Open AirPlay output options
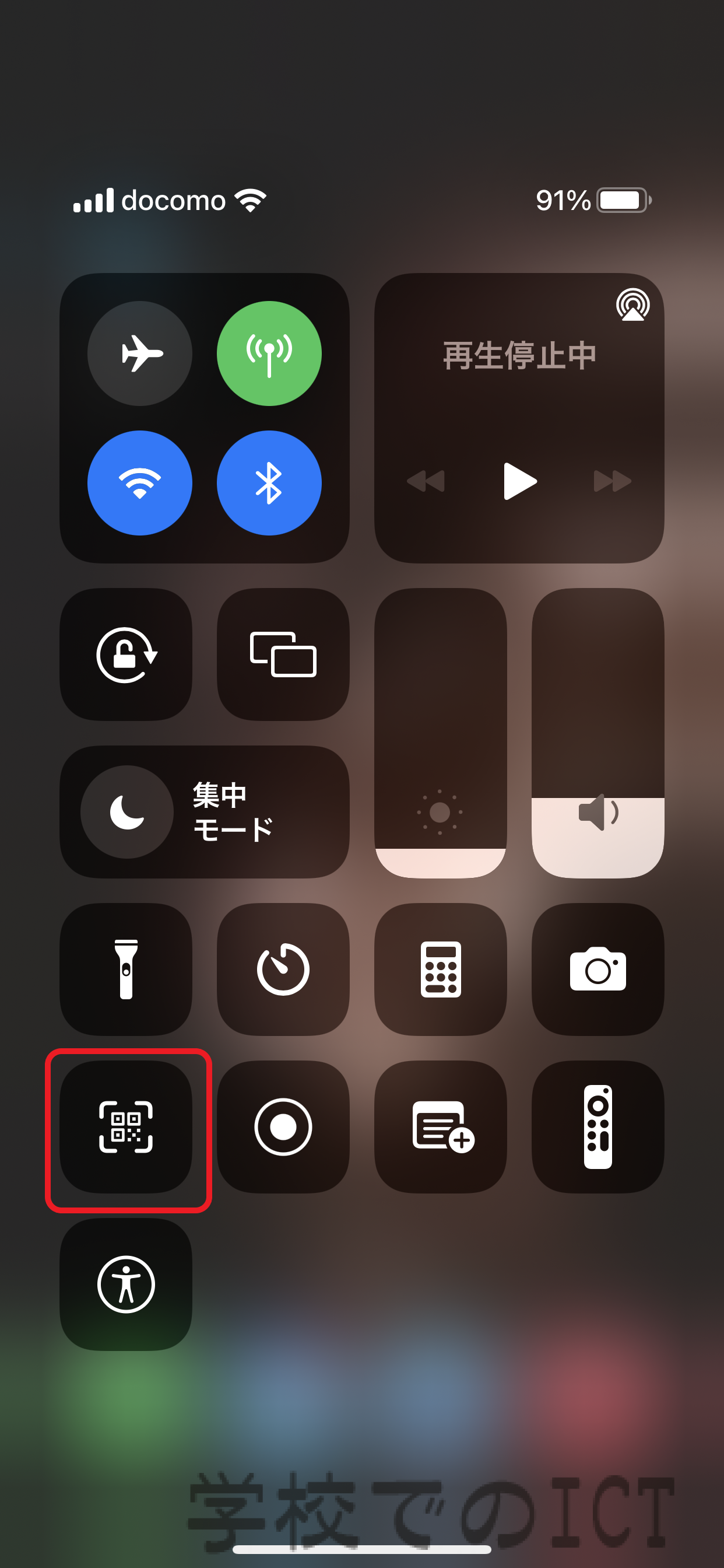The width and height of the screenshot is (724, 1568). click(632, 304)
